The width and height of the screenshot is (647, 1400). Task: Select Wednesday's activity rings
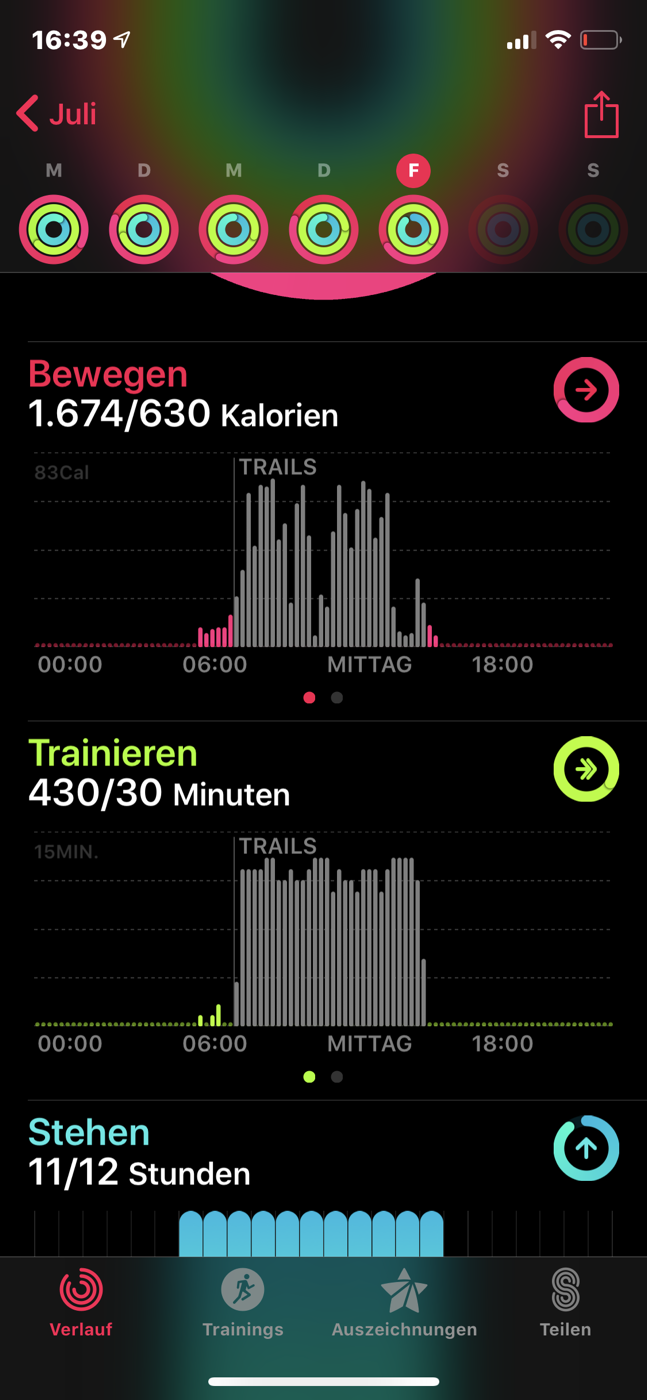click(234, 229)
